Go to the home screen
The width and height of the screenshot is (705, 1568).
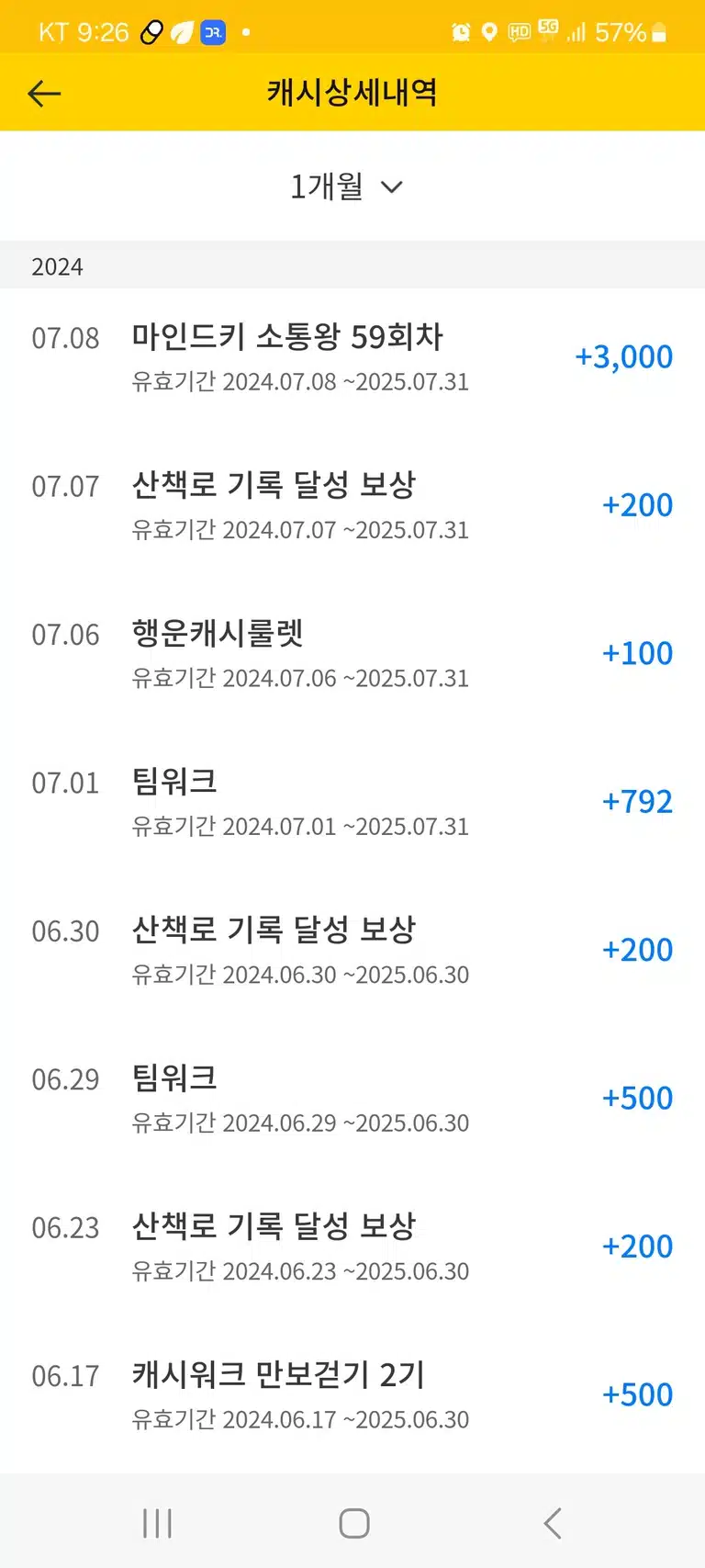(x=353, y=1523)
